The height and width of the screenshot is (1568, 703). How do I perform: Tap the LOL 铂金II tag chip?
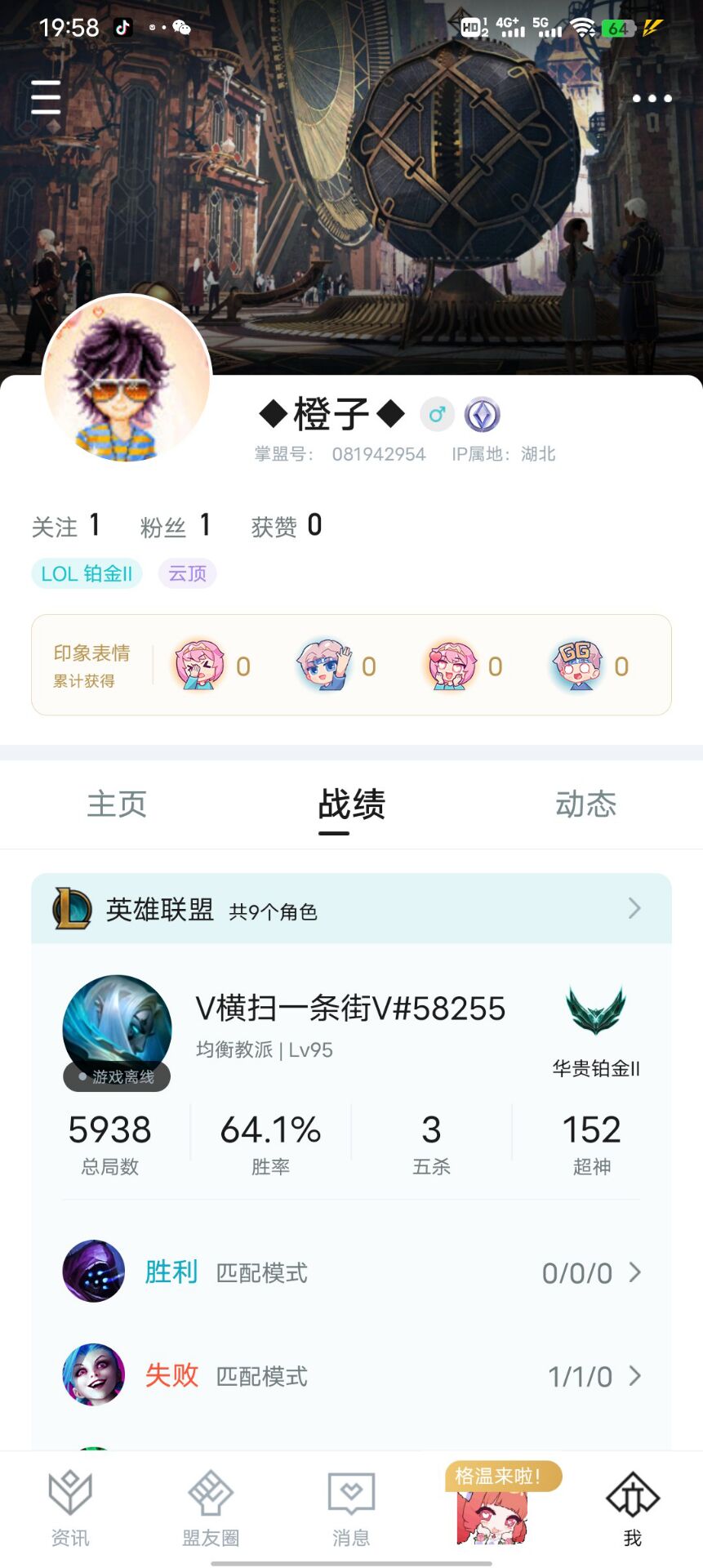click(87, 573)
